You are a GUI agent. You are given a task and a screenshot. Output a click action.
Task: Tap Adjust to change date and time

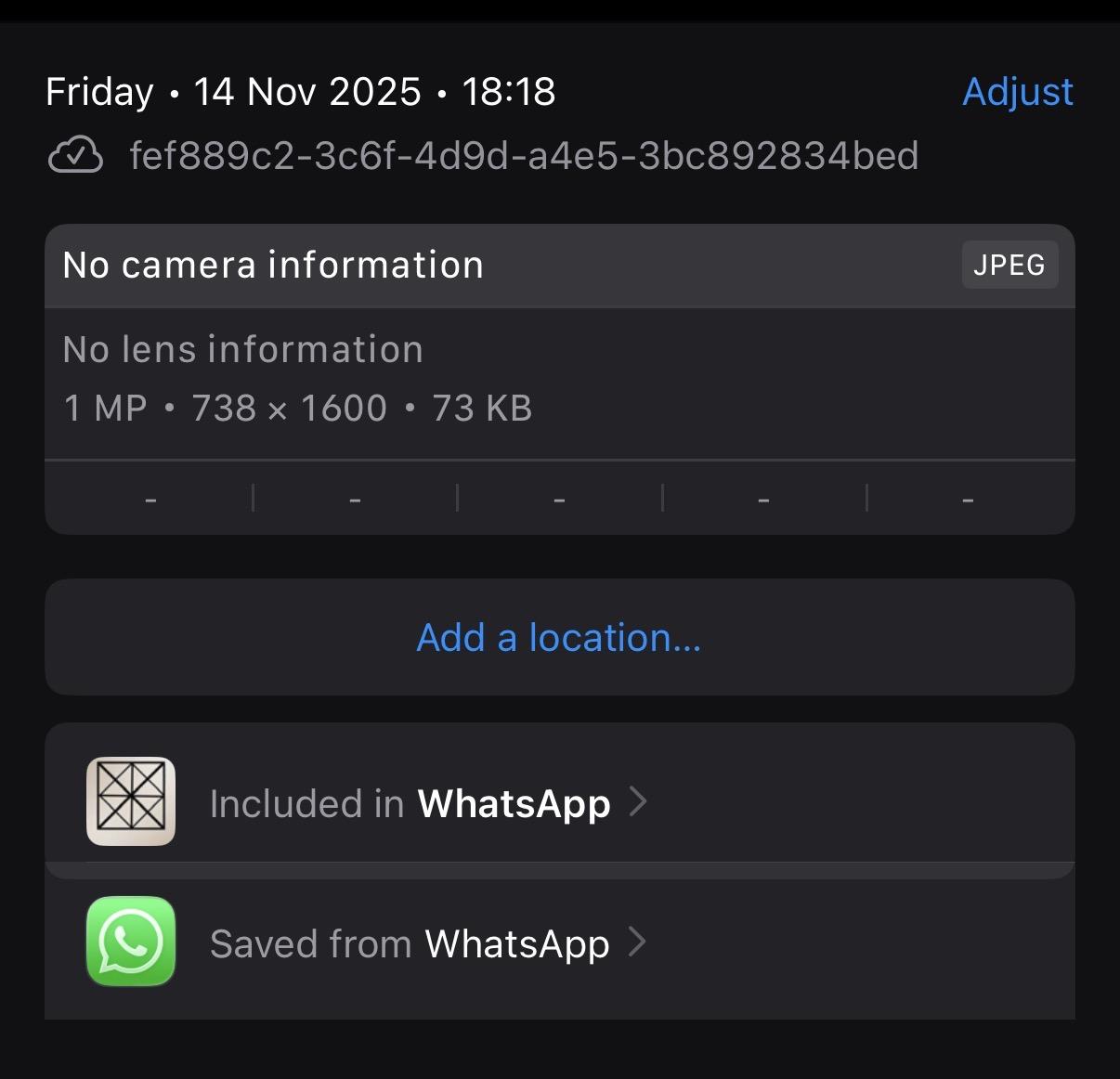(x=1017, y=92)
